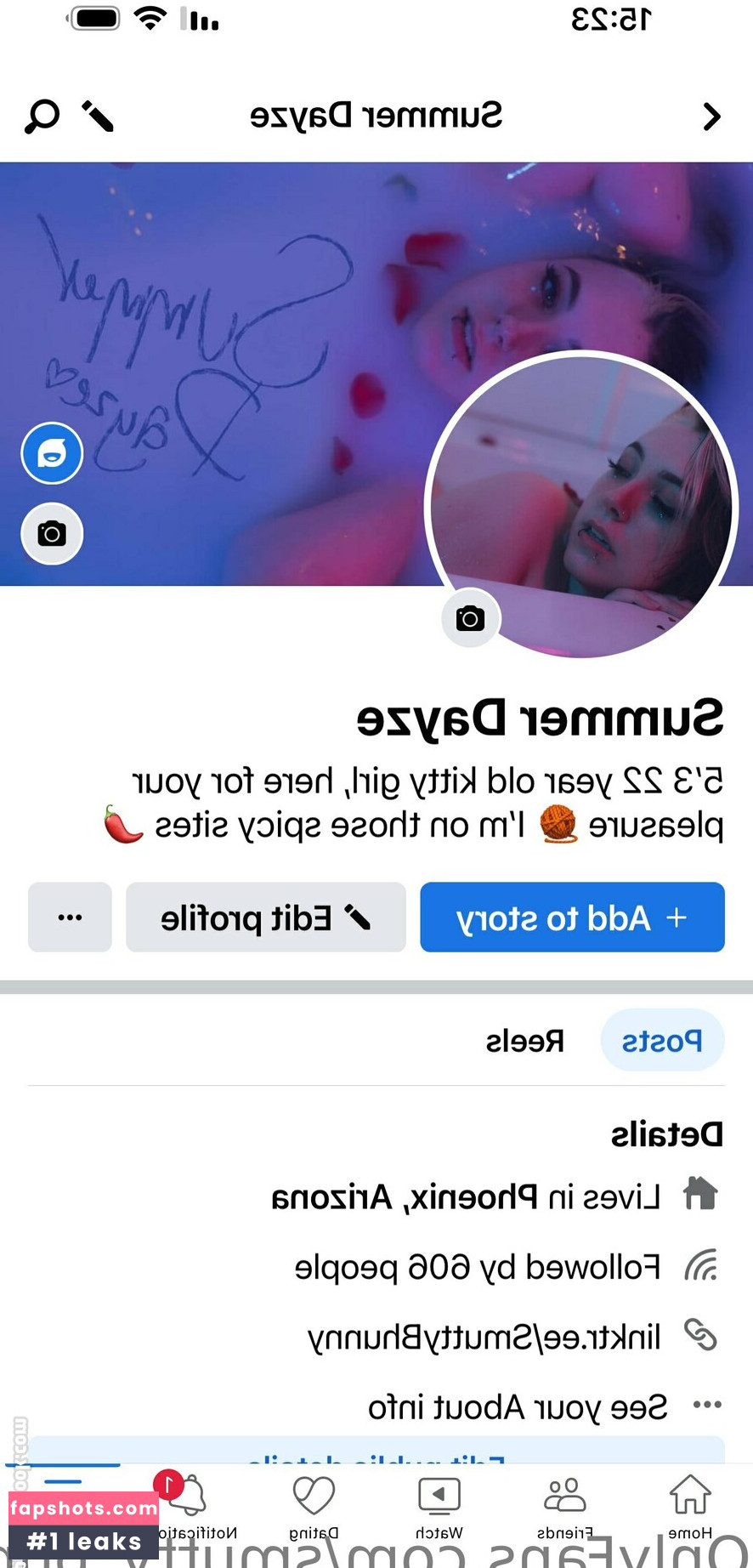The height and width of the screenshot is (1568, 753).
Task: Open the linktr.ee/SmuttyBhunny link
Action: pyautogui.click(x=484, y=1337)
